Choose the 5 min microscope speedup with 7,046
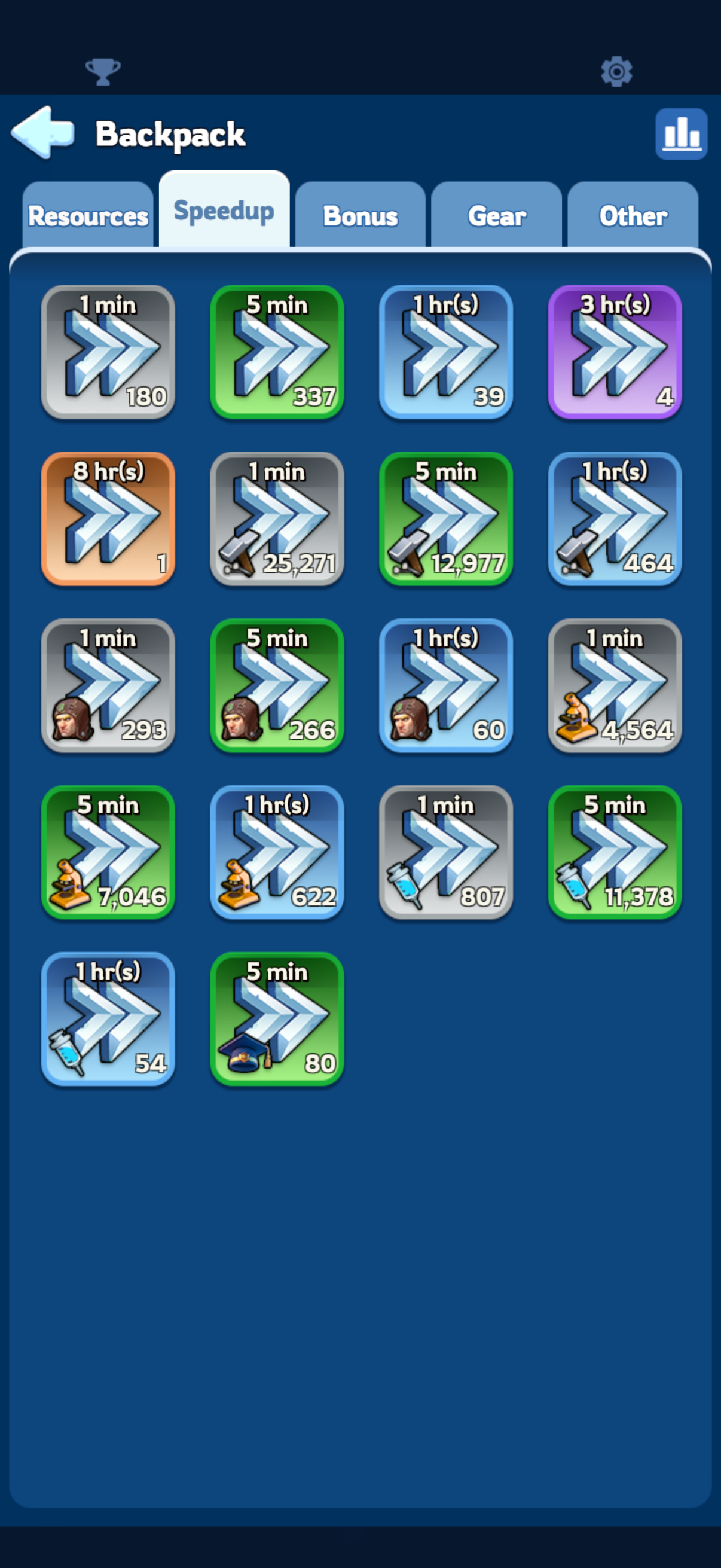The width and height of the screenshot is (721, 1568). point(108,852)
